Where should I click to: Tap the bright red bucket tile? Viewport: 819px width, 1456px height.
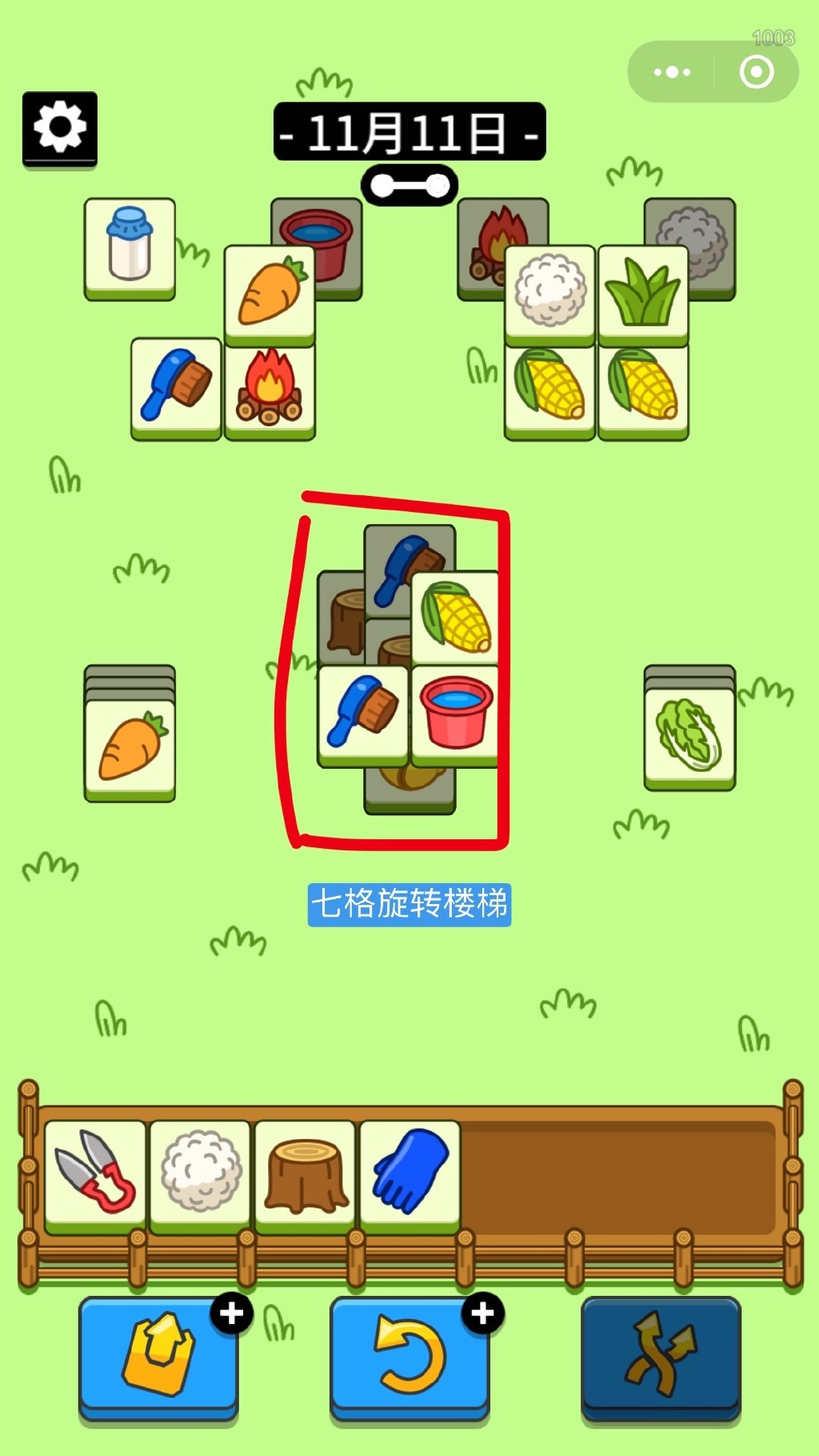click(x=454, y=714)
